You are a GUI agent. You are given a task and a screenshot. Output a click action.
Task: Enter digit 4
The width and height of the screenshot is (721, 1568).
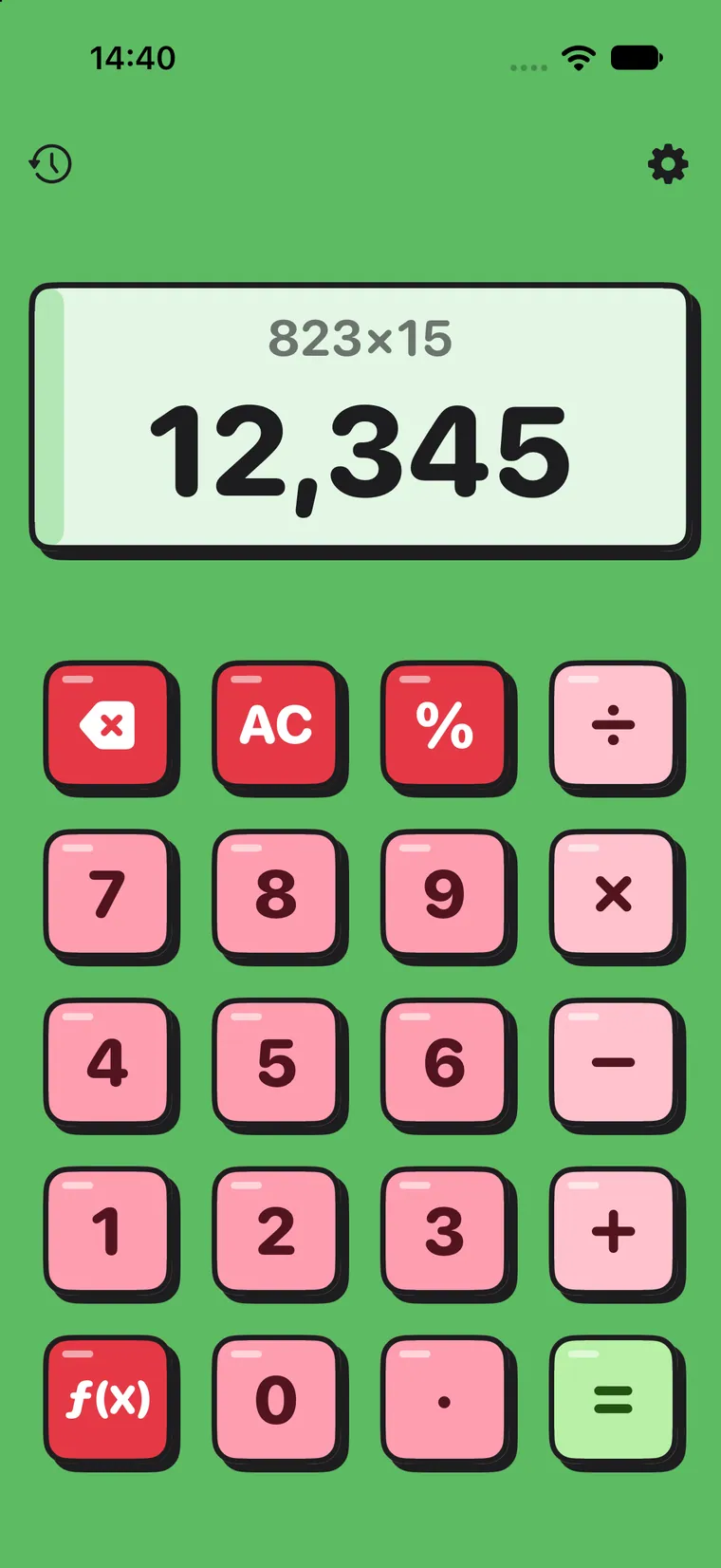click(108, 1062)
